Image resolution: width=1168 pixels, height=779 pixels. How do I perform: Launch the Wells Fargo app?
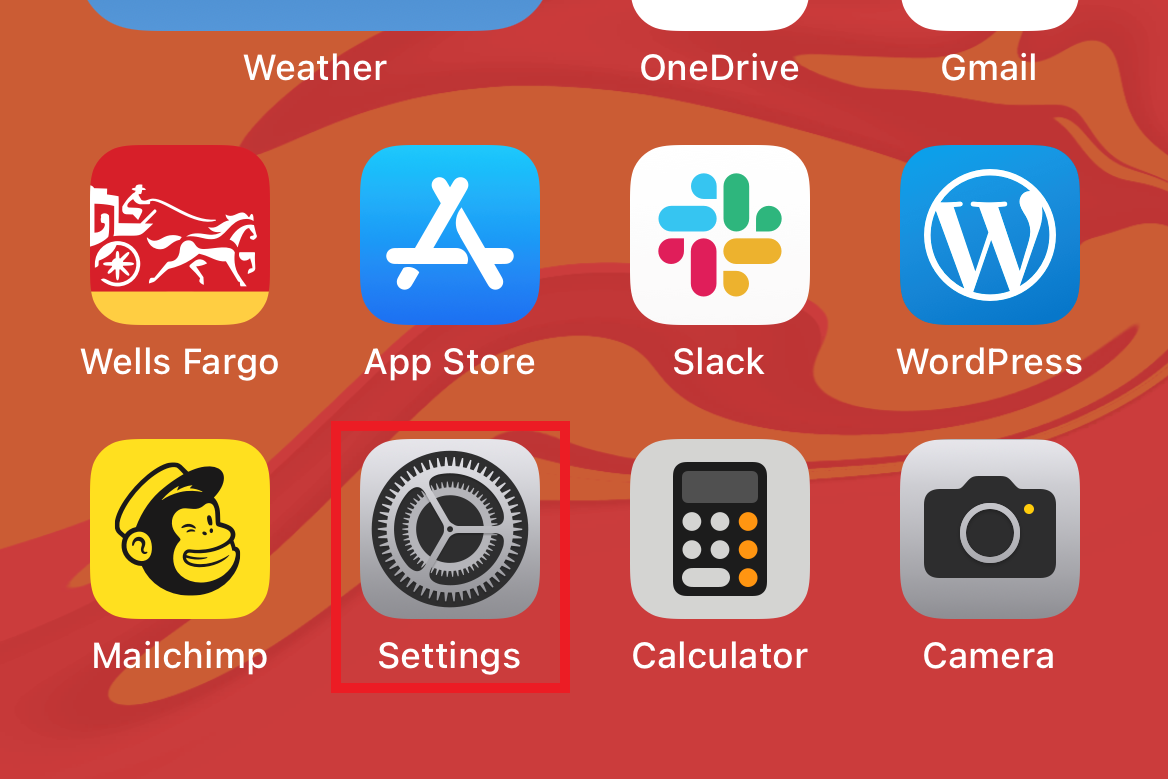180,235
